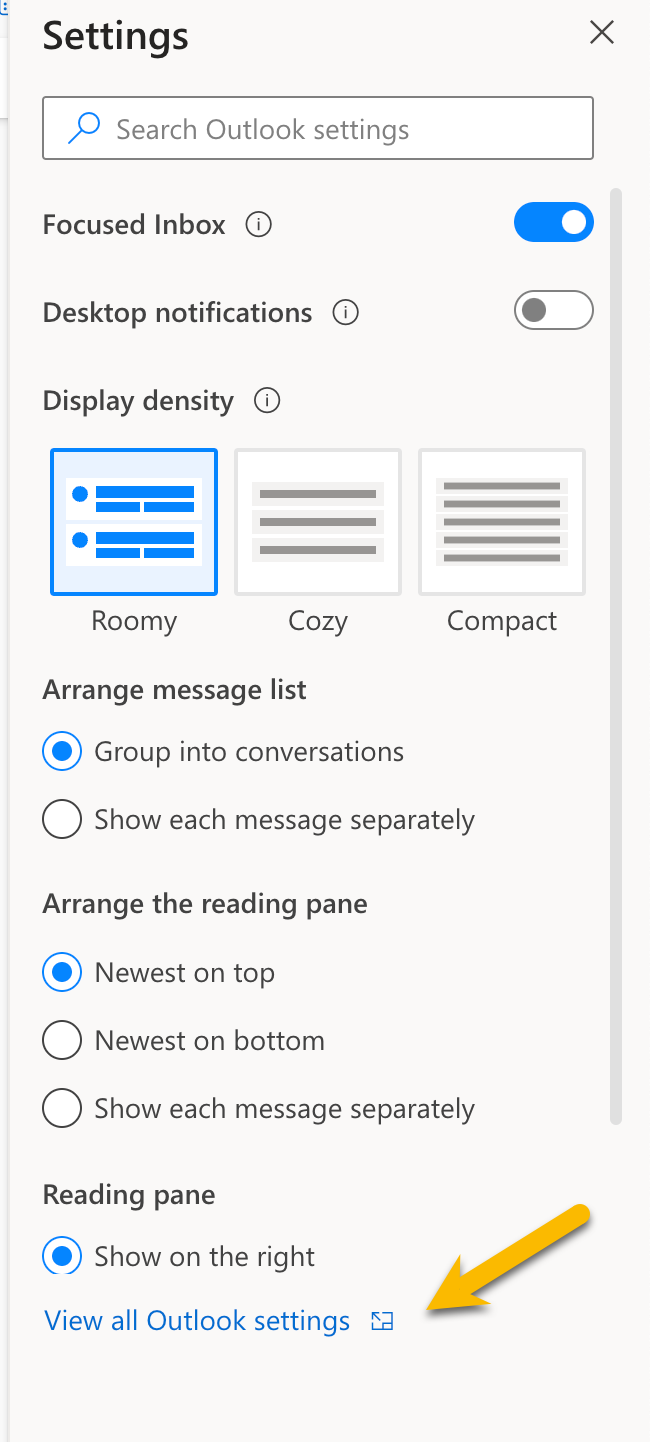Open the info icon beside Focused Inbox
This screenshot has height=1442, width=650.
click(259, 225)
